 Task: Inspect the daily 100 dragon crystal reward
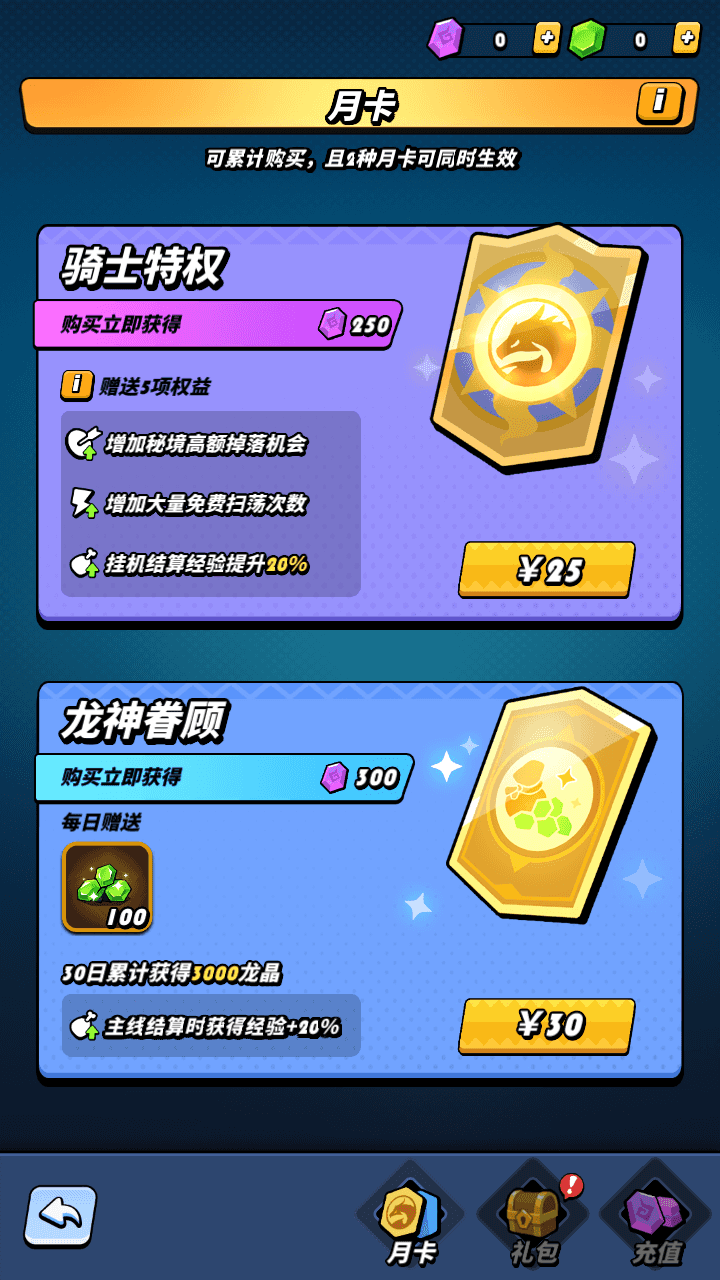[x=107, y=887]
